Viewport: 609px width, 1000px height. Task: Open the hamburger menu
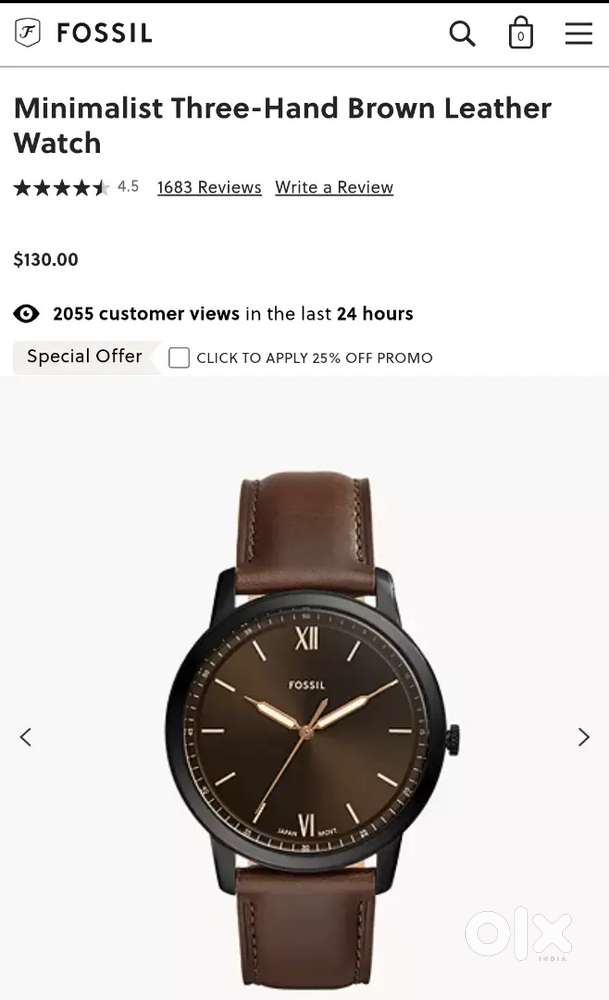tap(579, 34)
